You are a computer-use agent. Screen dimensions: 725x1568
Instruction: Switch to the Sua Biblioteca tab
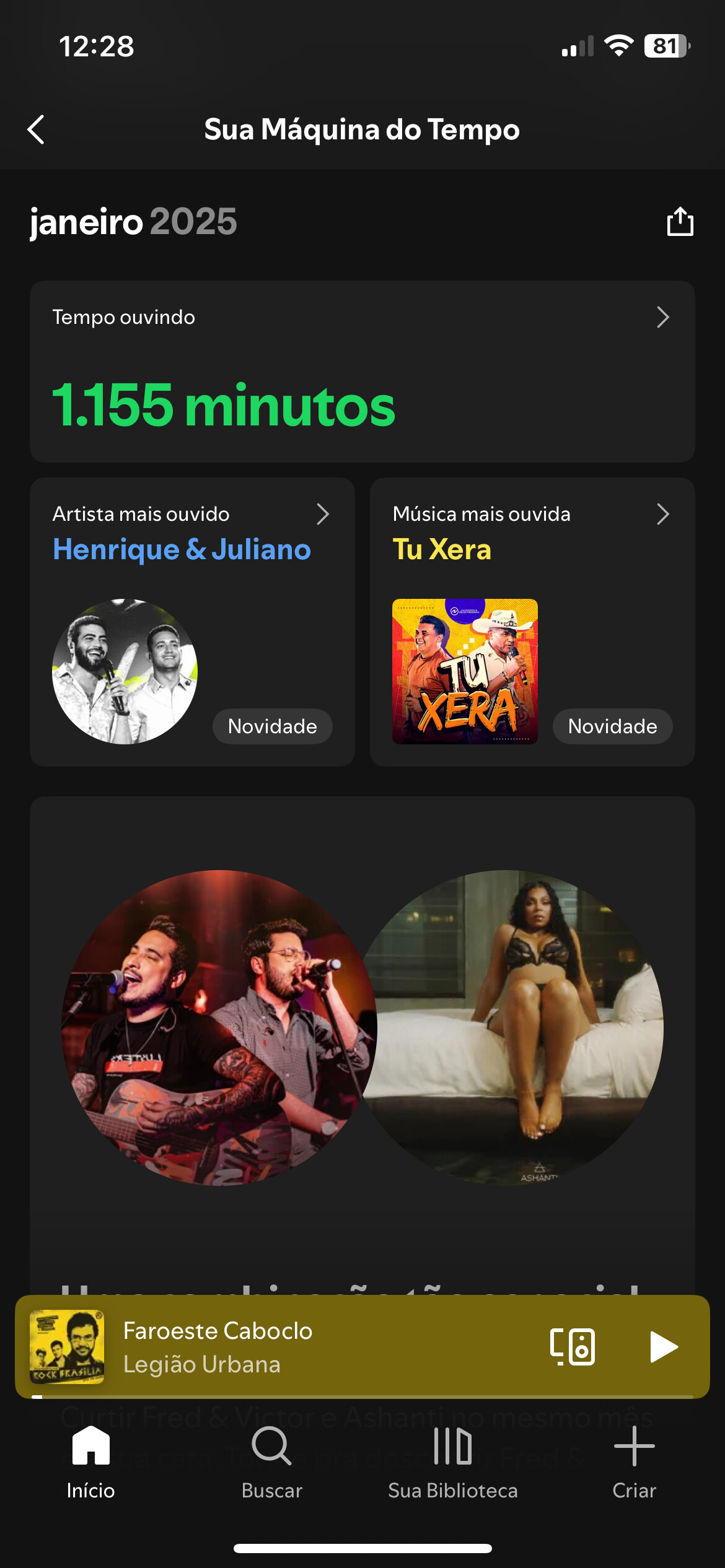tap(453, 1463)
